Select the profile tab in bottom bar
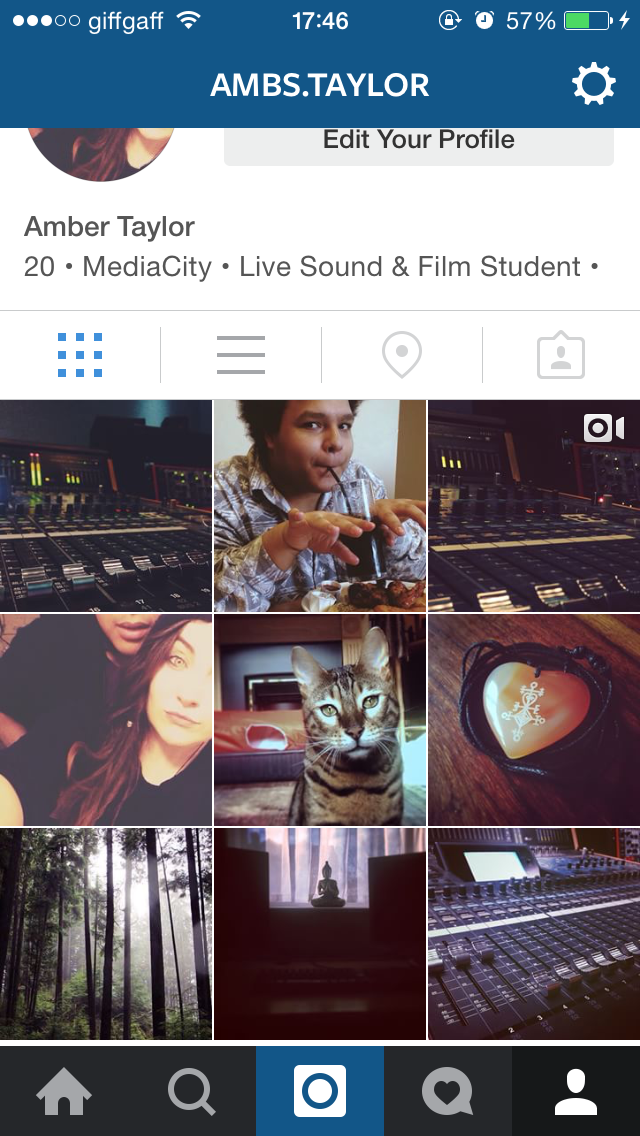Viewport: 640px width, 1136px height. coord(576,1091)
